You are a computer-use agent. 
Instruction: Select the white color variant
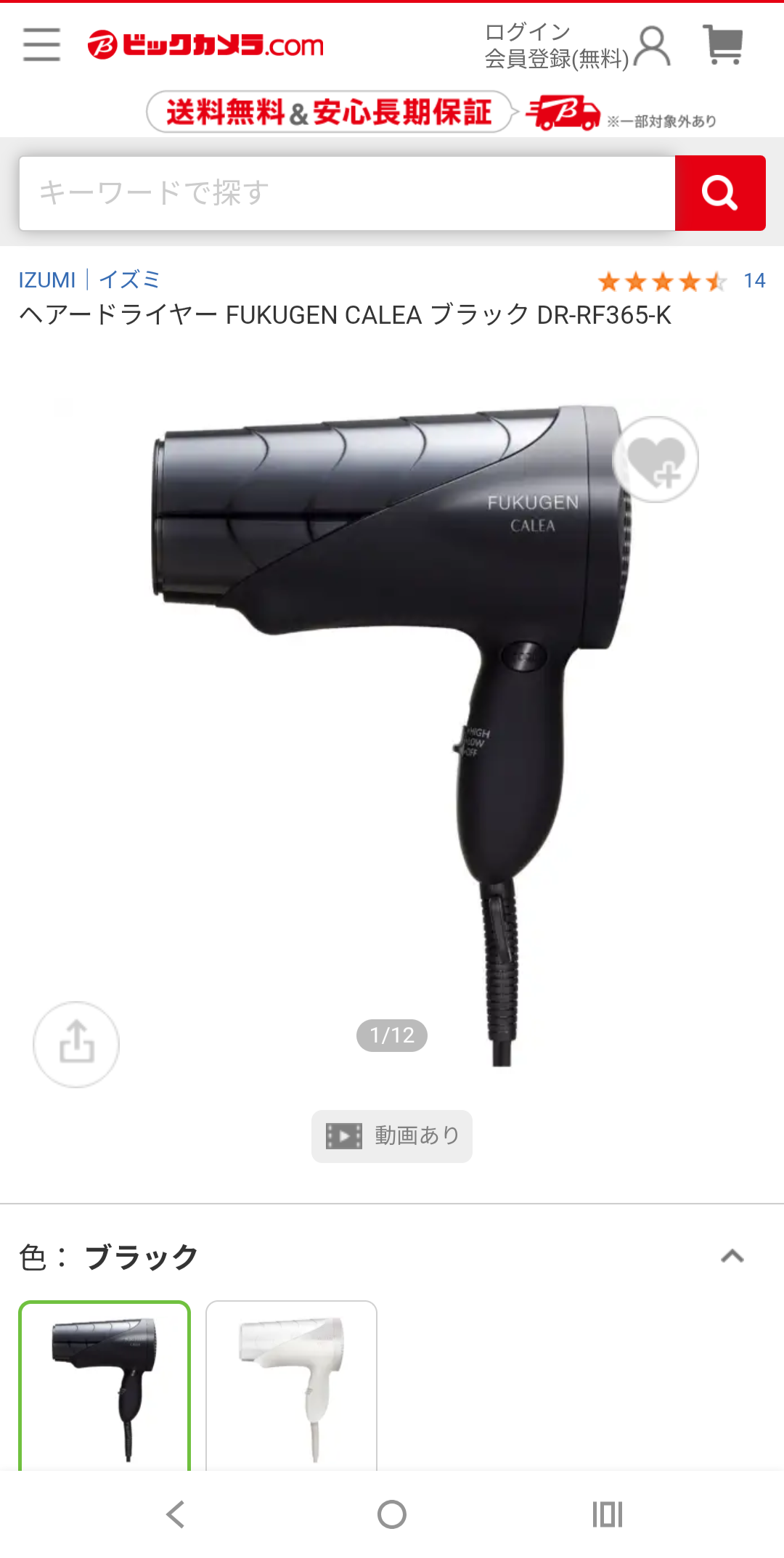click(x=291, y=1387)
